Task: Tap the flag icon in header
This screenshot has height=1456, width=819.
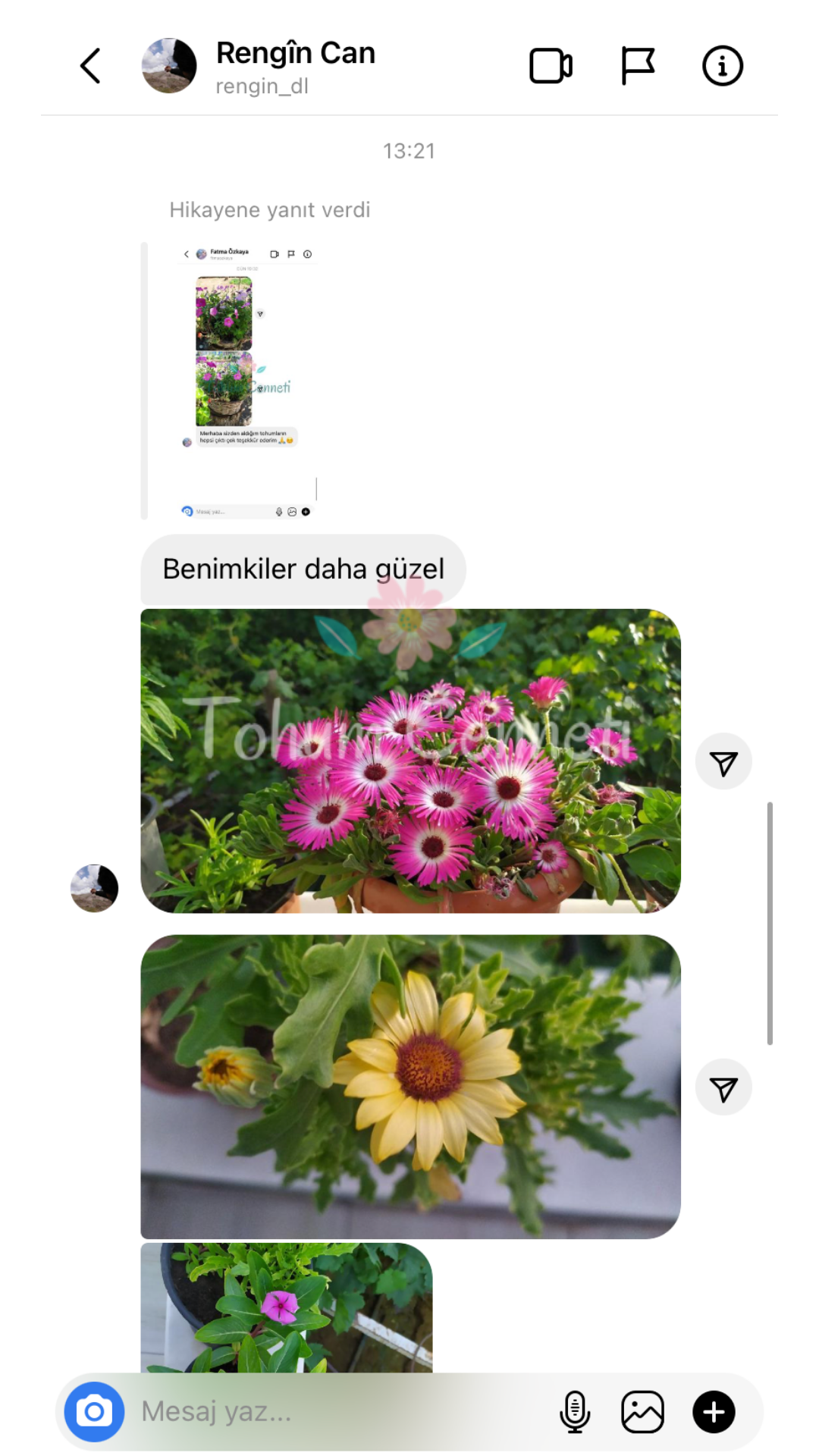Action: [x=637, y=66]
